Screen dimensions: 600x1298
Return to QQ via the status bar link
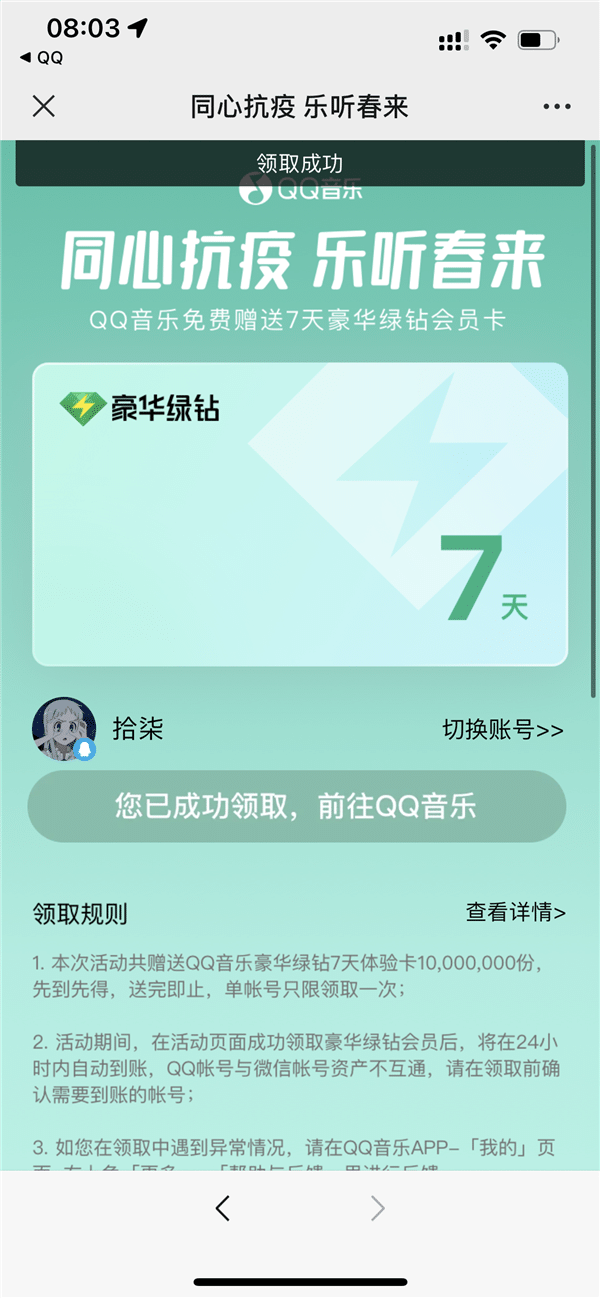tap(42, 58)
